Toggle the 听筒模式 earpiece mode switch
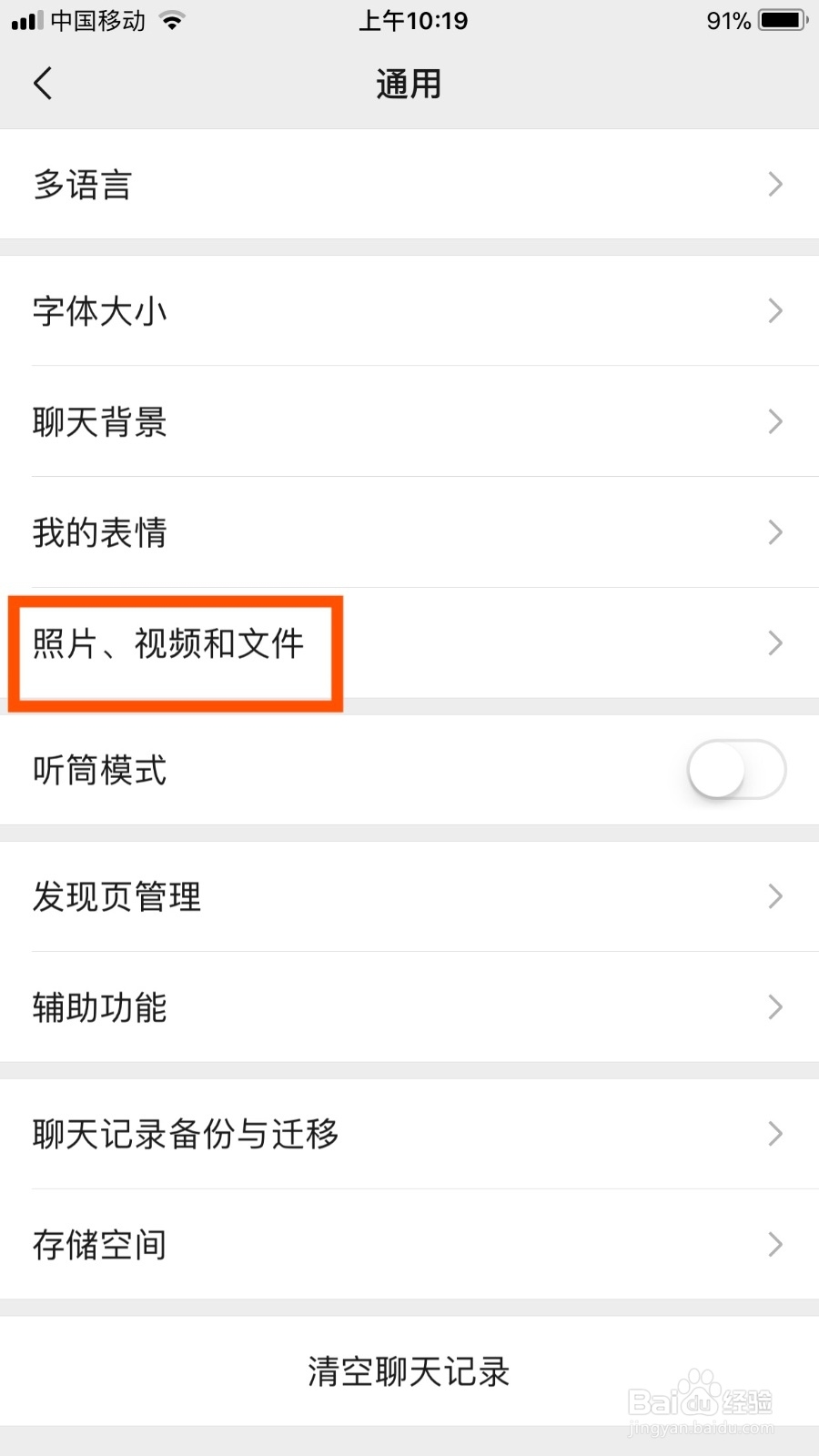The height and width of the screenshot is (1456, 819). tap(737, 769)
